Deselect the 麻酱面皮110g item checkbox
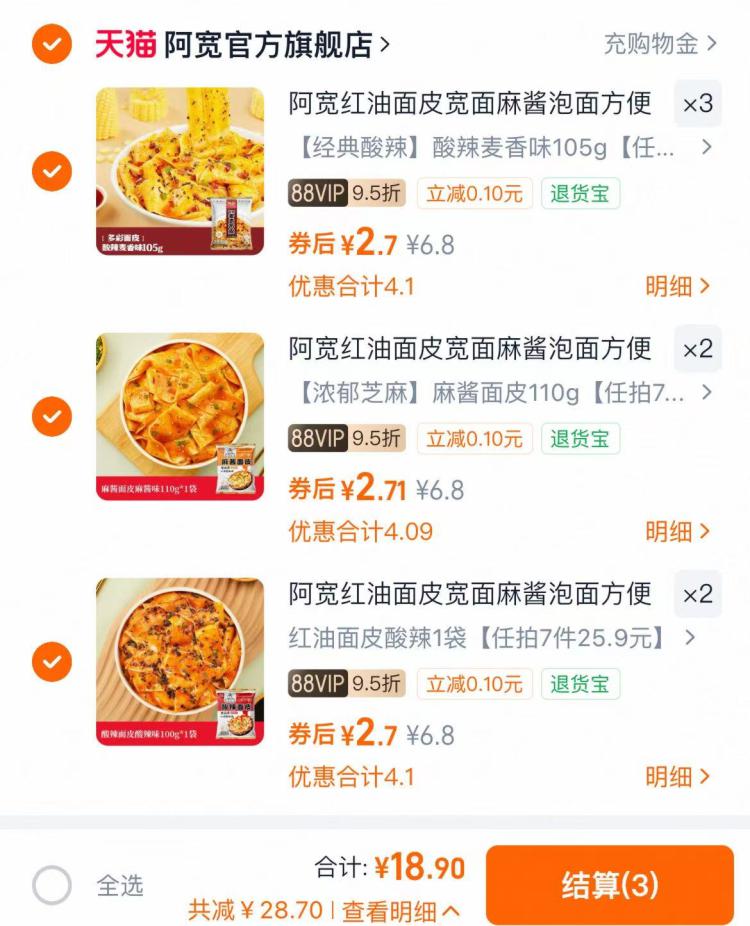Image resolution: width=750 pixels, height=926 pixels. click(51, 416)
